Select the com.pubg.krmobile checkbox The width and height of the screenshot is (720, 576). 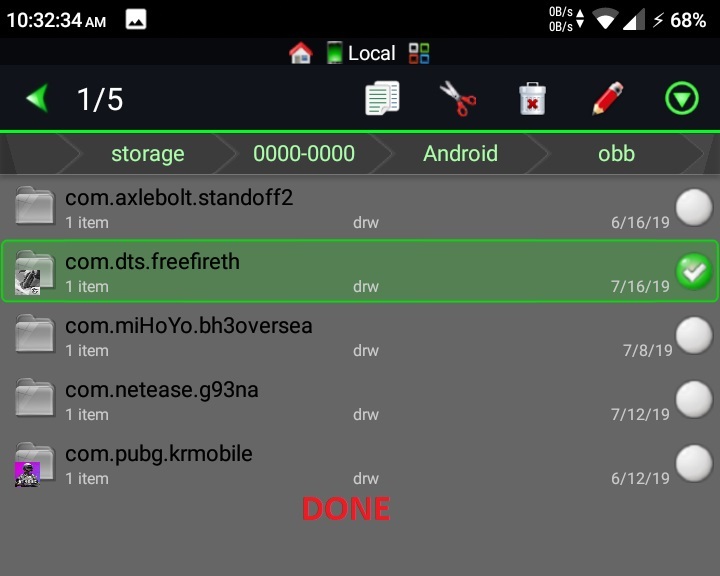694,463
